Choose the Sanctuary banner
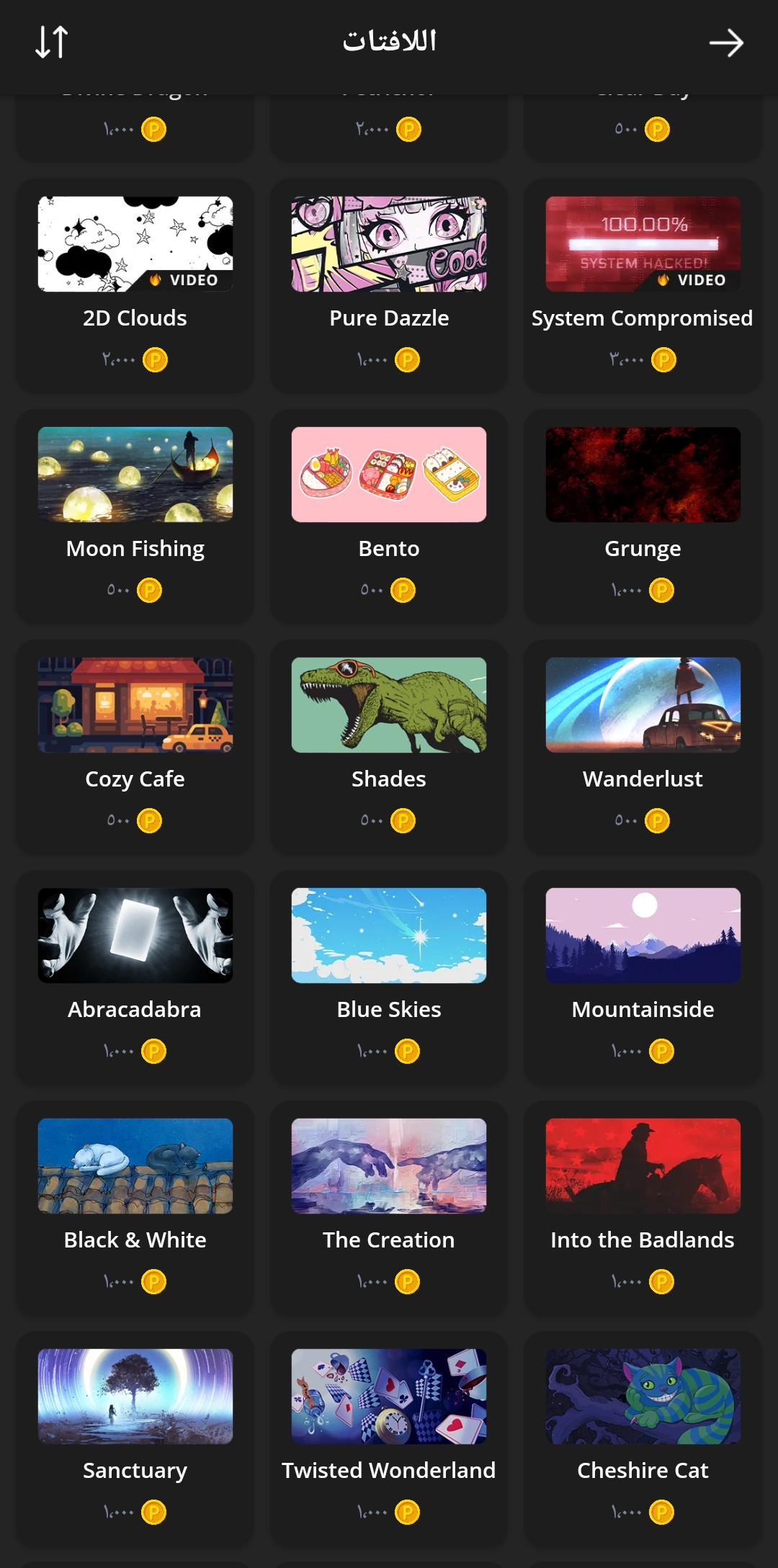Viewport: 778px width, 1568px height. coord(135,1397)
